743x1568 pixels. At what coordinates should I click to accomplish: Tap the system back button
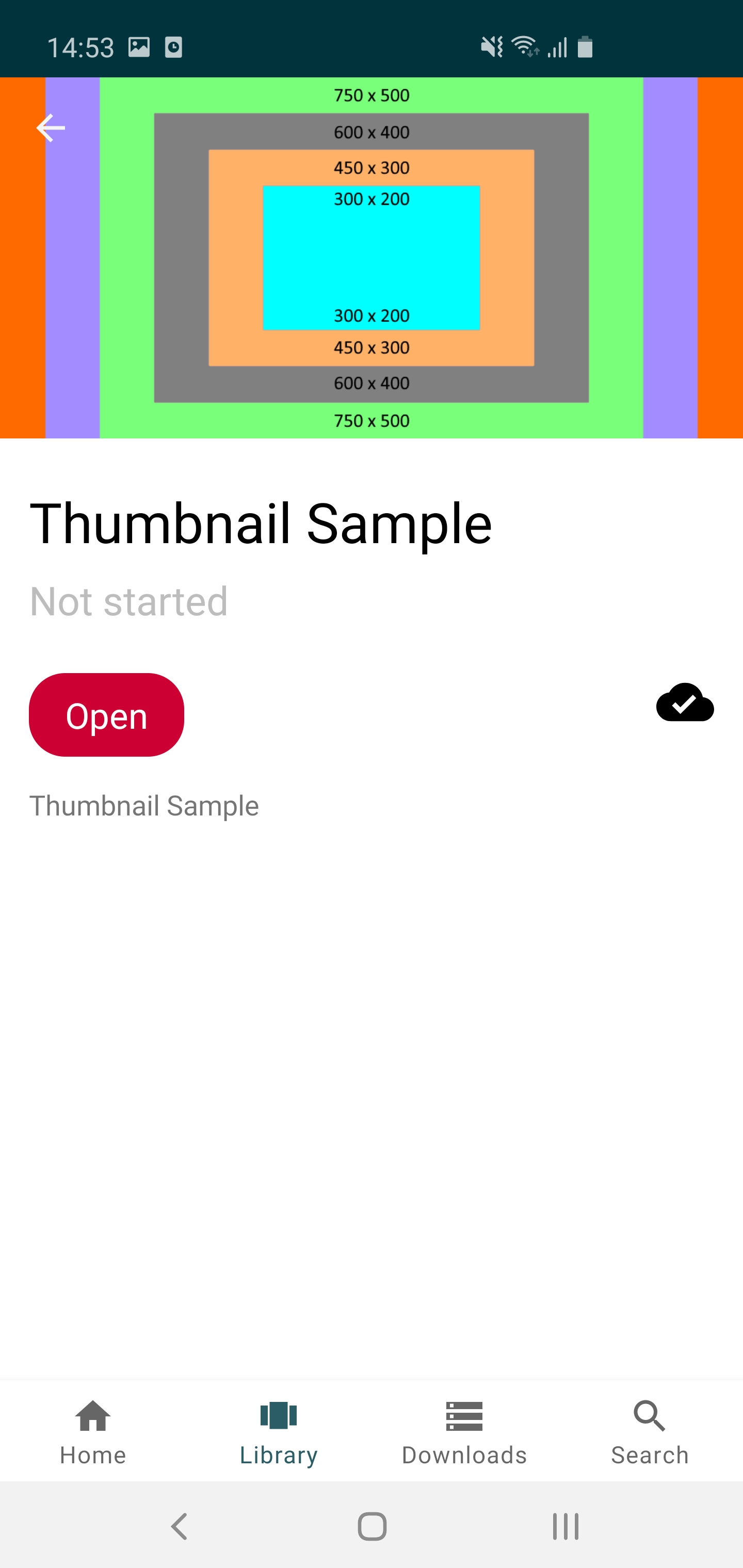click(x=179, y=1526)
